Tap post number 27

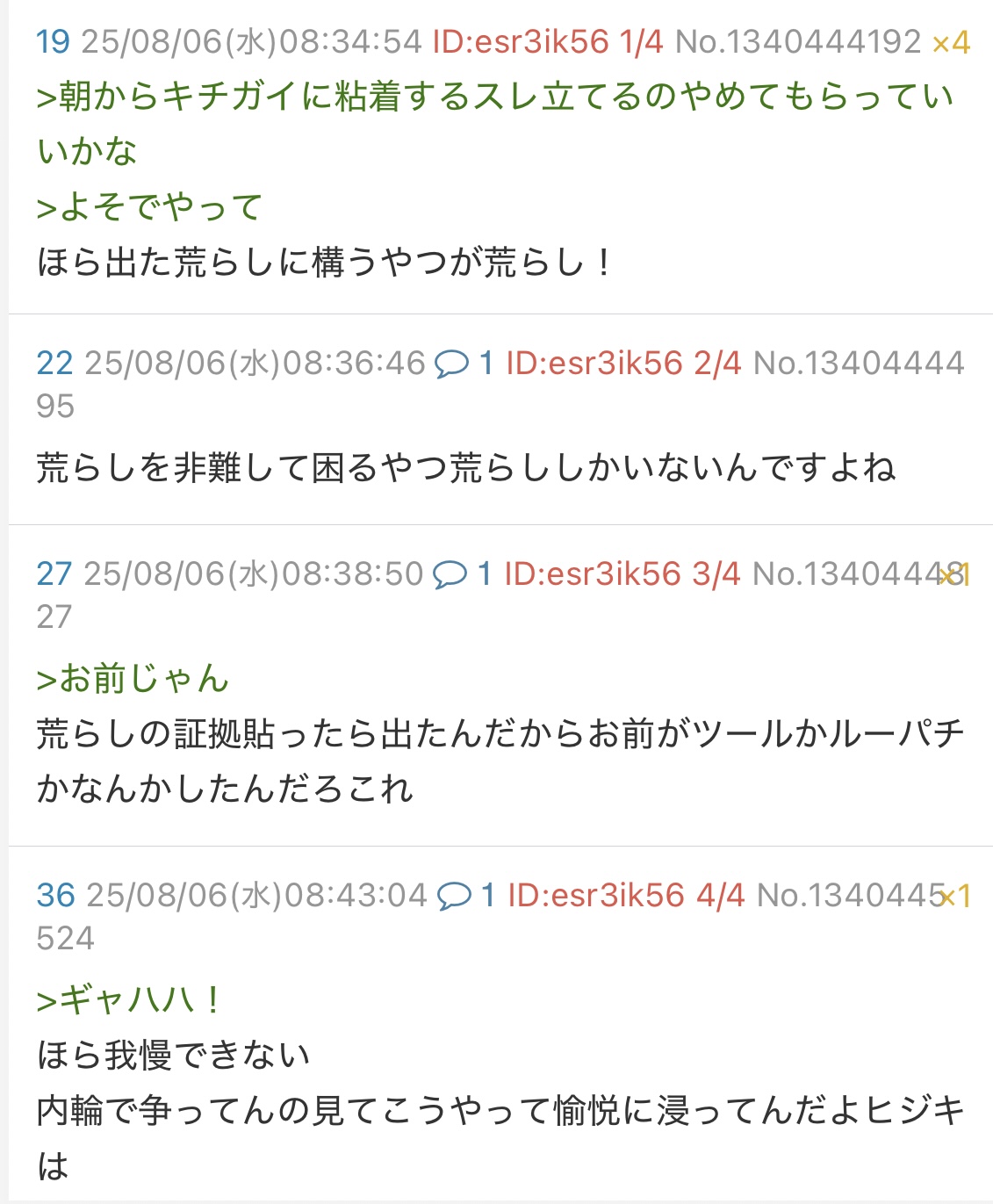pos(54,573)
